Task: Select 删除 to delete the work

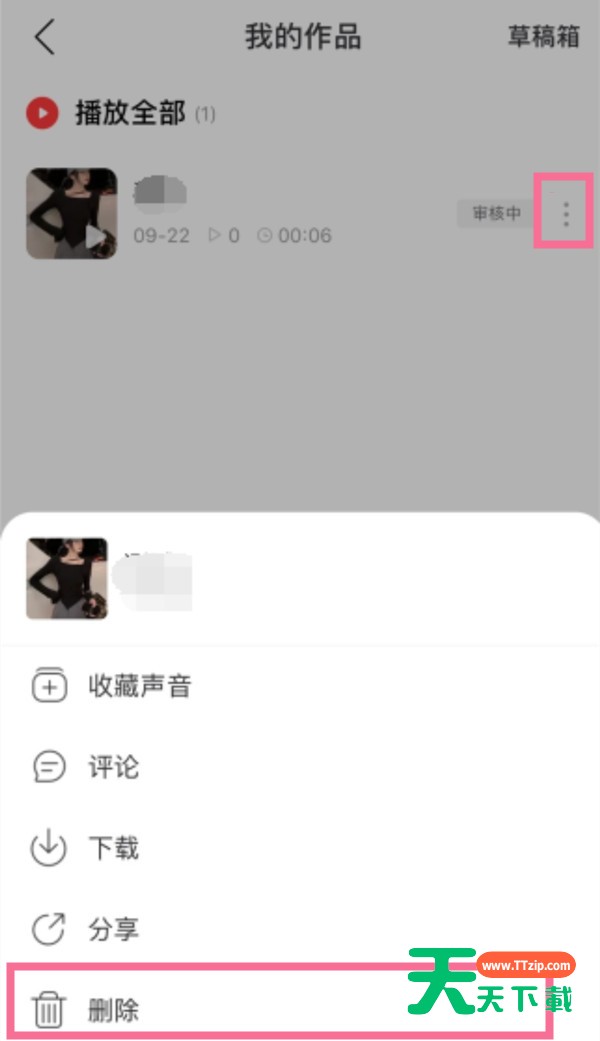Action: [x=86, y=1010]
